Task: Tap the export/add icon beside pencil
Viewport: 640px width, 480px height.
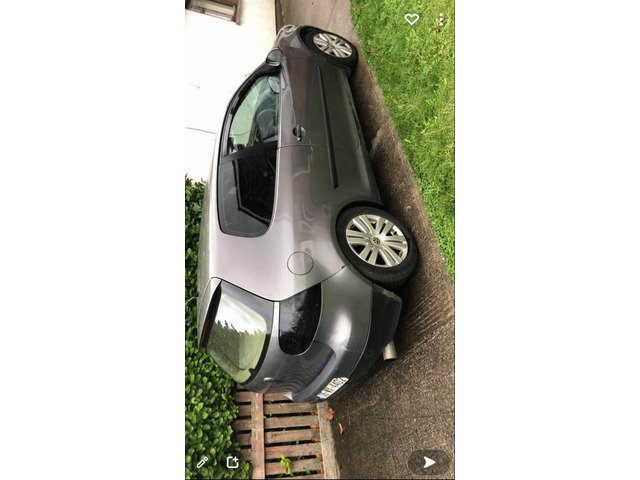Action: 232,462
